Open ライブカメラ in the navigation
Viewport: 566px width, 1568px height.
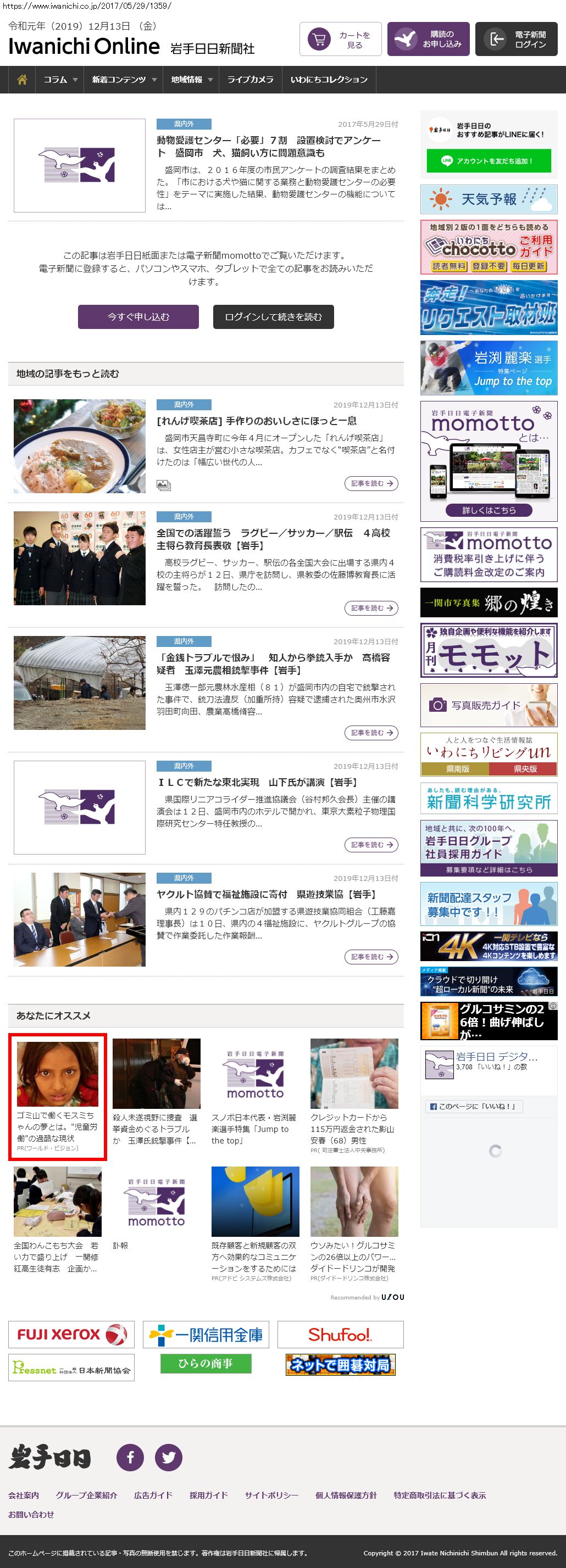click(x=250, y=80)
